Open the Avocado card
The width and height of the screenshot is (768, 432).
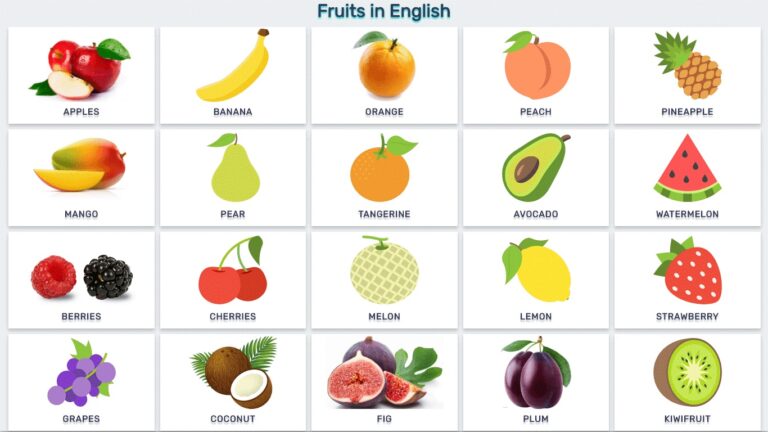(x=536, y=177)
